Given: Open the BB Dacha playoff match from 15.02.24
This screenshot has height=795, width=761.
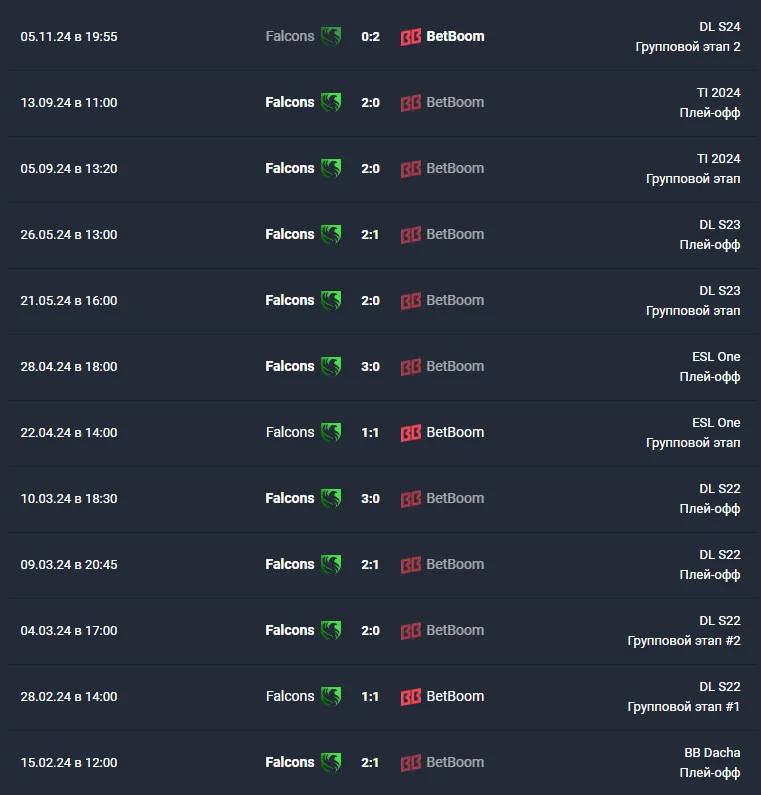Looking at the screenshot, I should 370,763.
